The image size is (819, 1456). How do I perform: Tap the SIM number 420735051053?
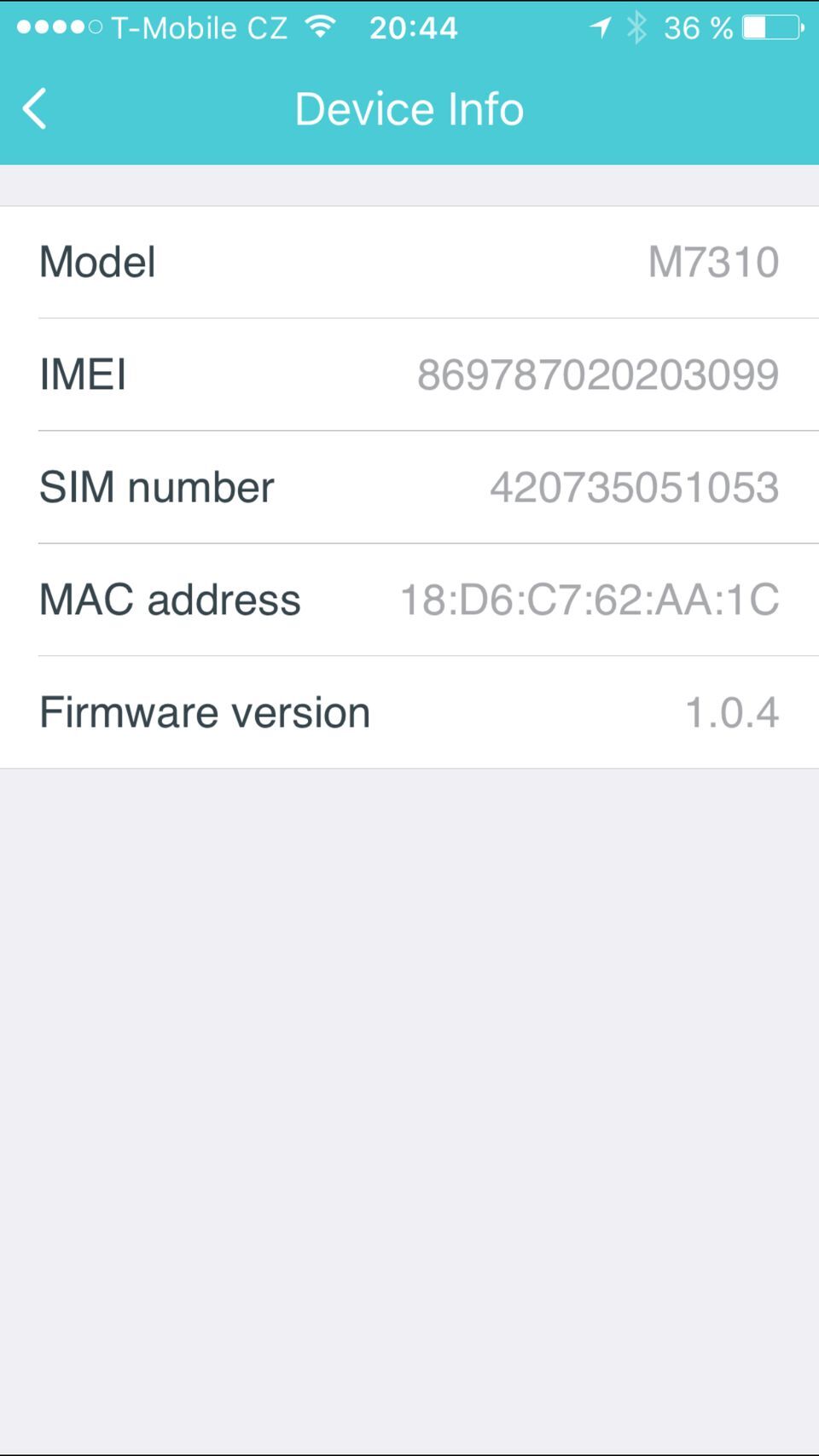(636, 487)
